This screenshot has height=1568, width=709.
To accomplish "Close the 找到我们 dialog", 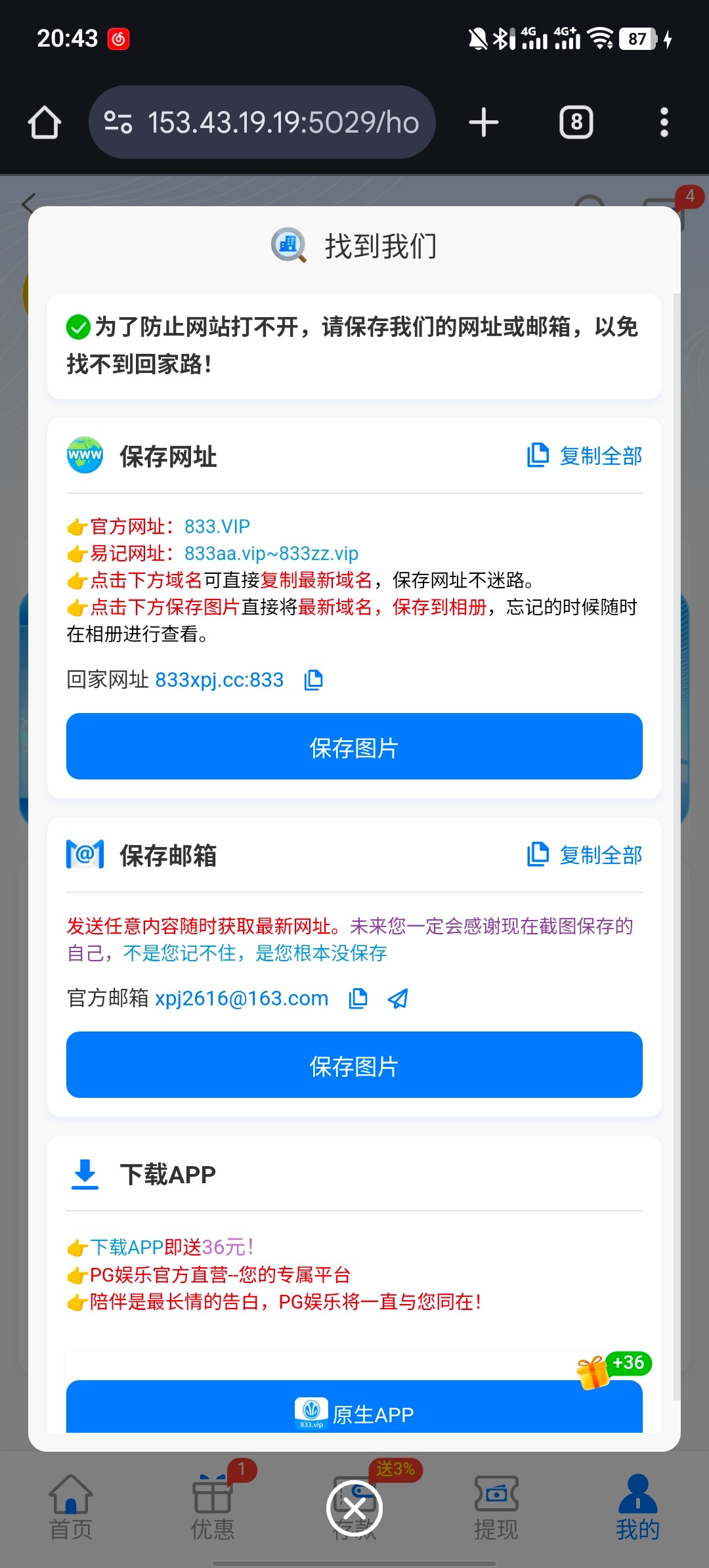I will click(354, 1508).
